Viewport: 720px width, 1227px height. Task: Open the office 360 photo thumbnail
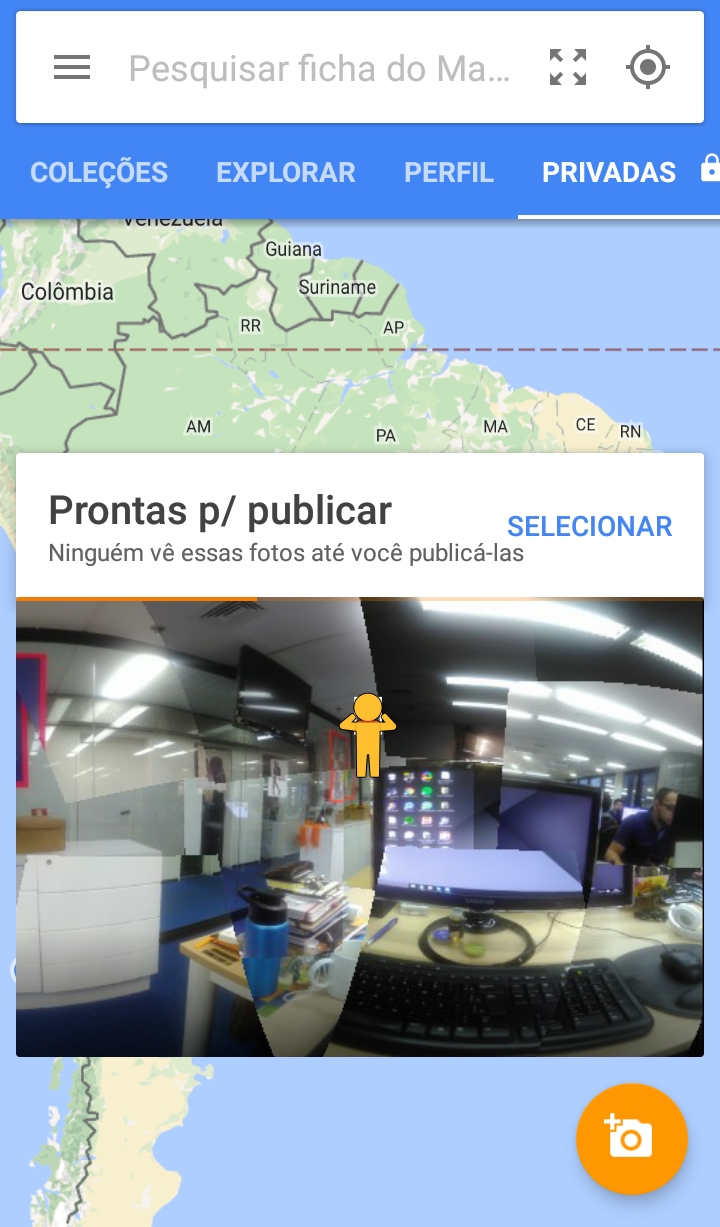point(360,827)
